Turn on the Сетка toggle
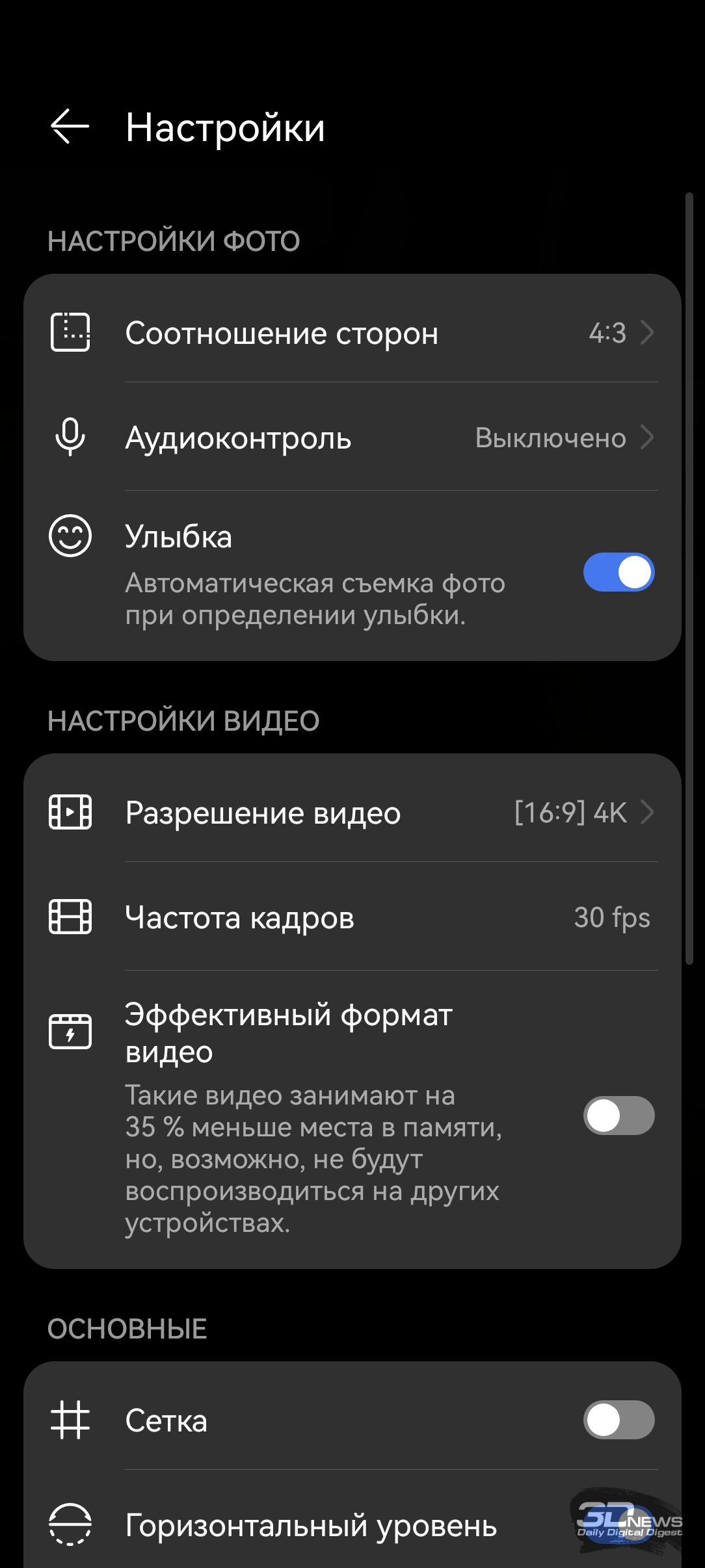Image resolution: width=705 pixels, height=1568 pixels. (618, 1420)
